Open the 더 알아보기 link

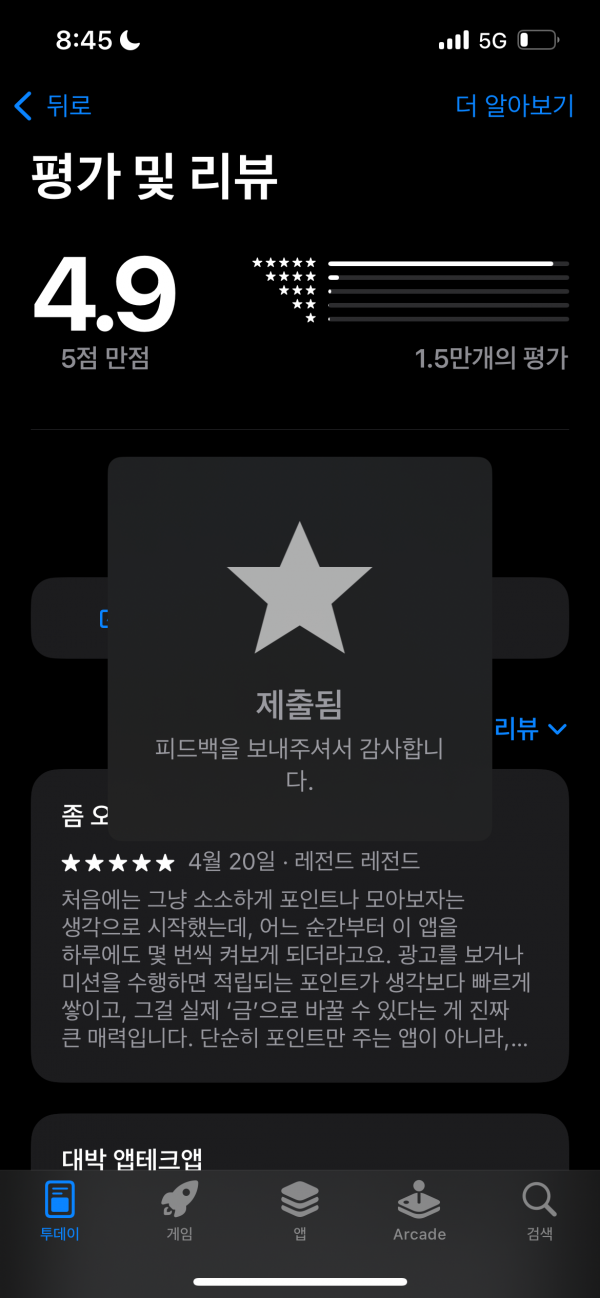point(515,105)
